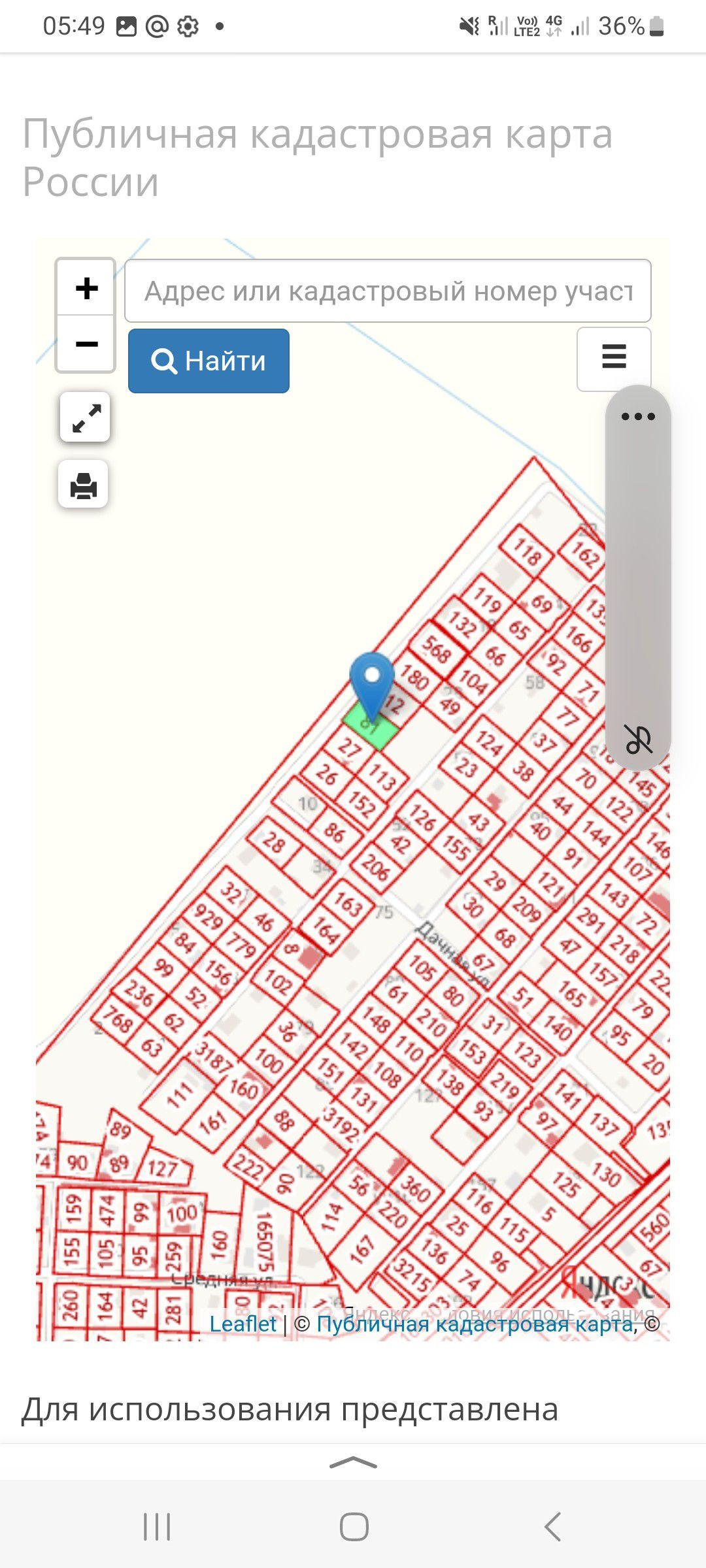Print the map with the printer icon
The width and height of the screenshot is (706, 1568).
pyautogui.click(x=83, y=484)
